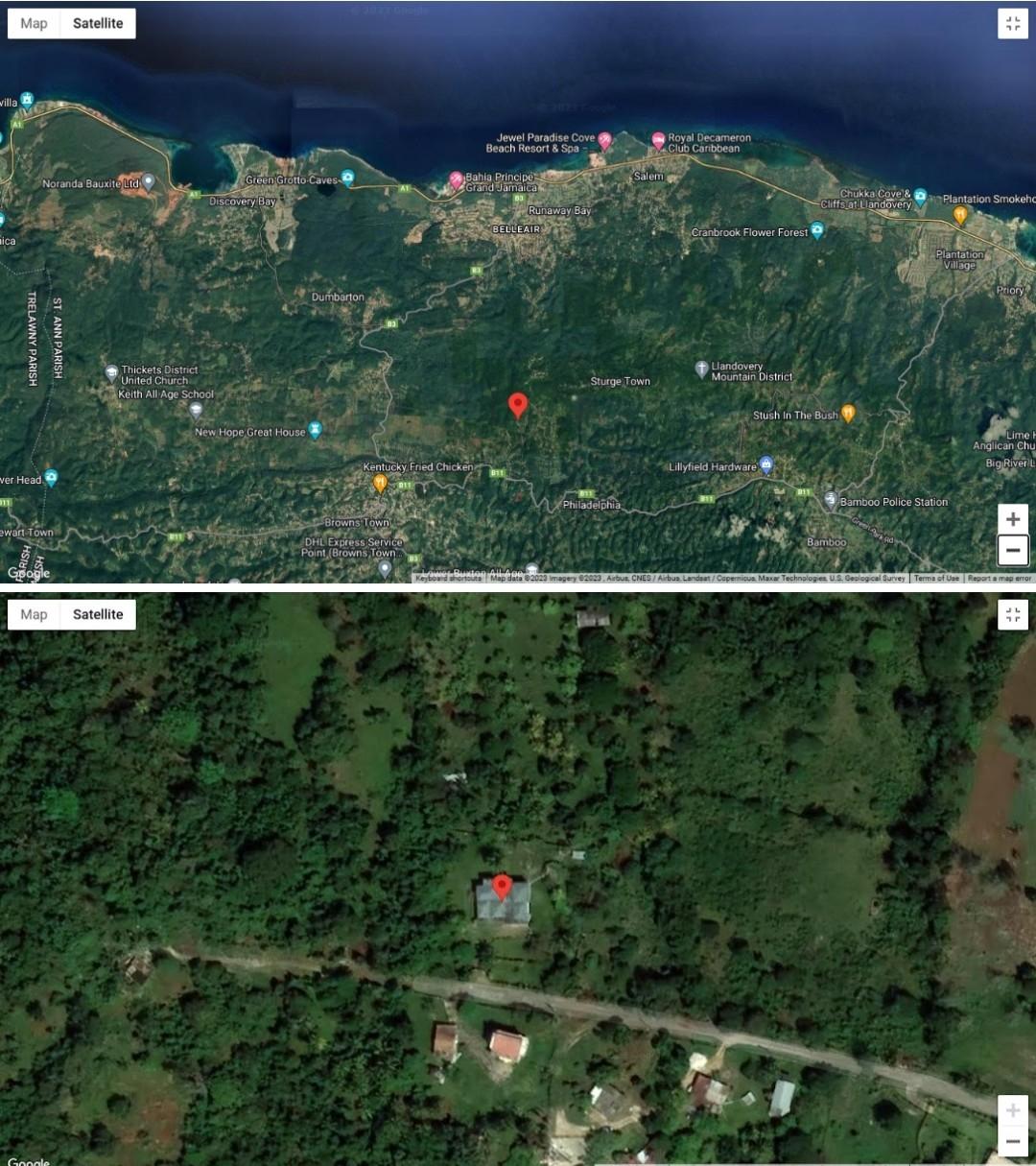
Task: Open the Terms of Use link
Action: (x=936, y=578)
